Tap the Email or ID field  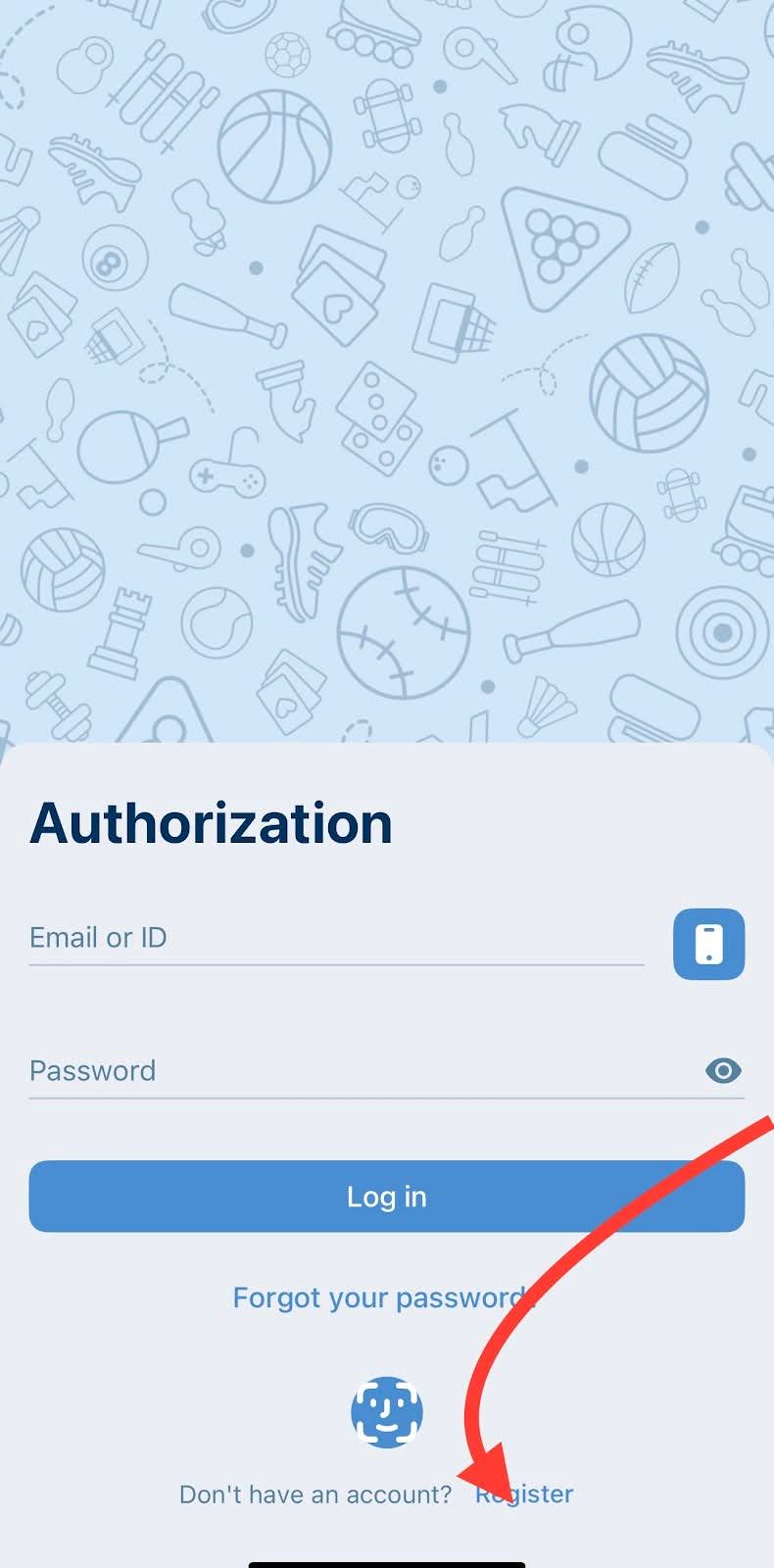335,938
